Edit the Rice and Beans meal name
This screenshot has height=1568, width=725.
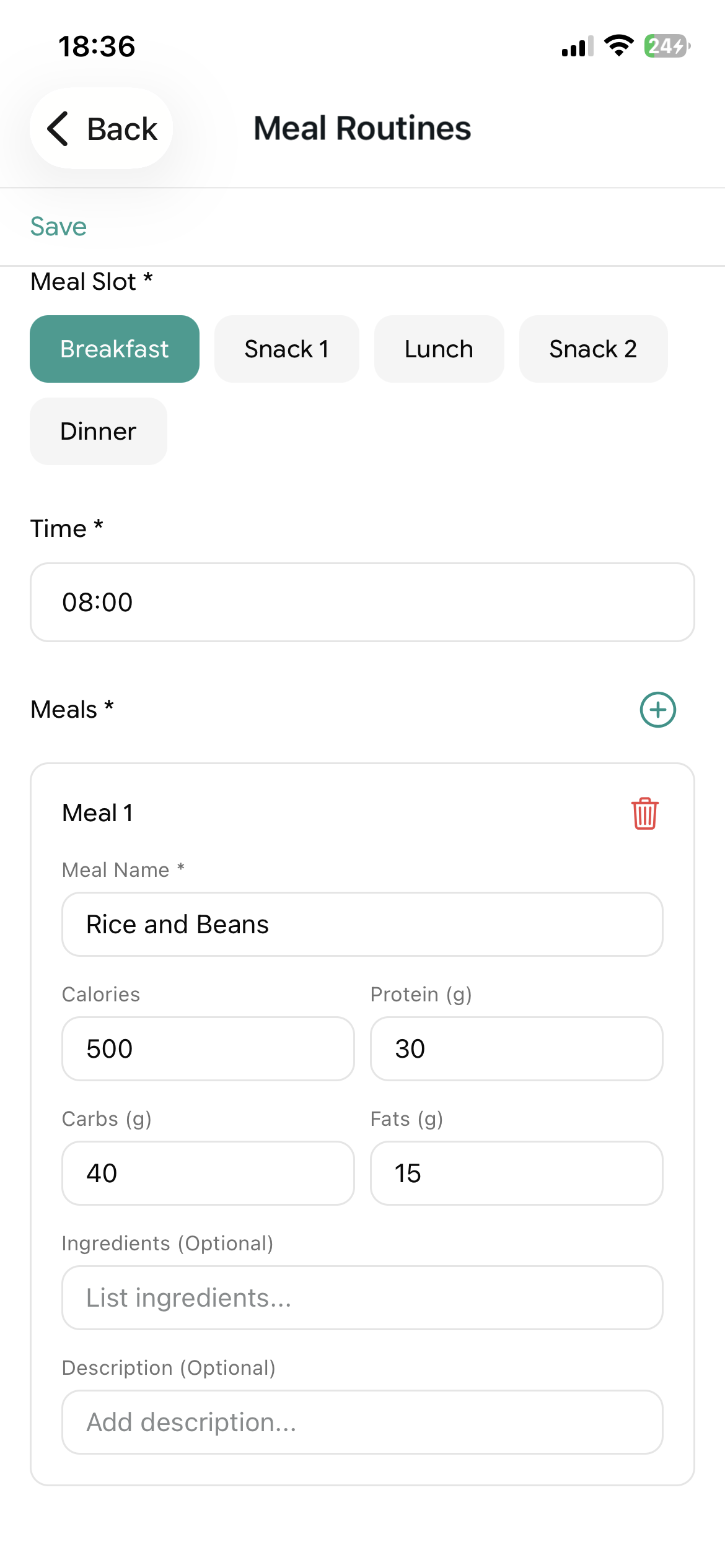[x=362, y=924]
